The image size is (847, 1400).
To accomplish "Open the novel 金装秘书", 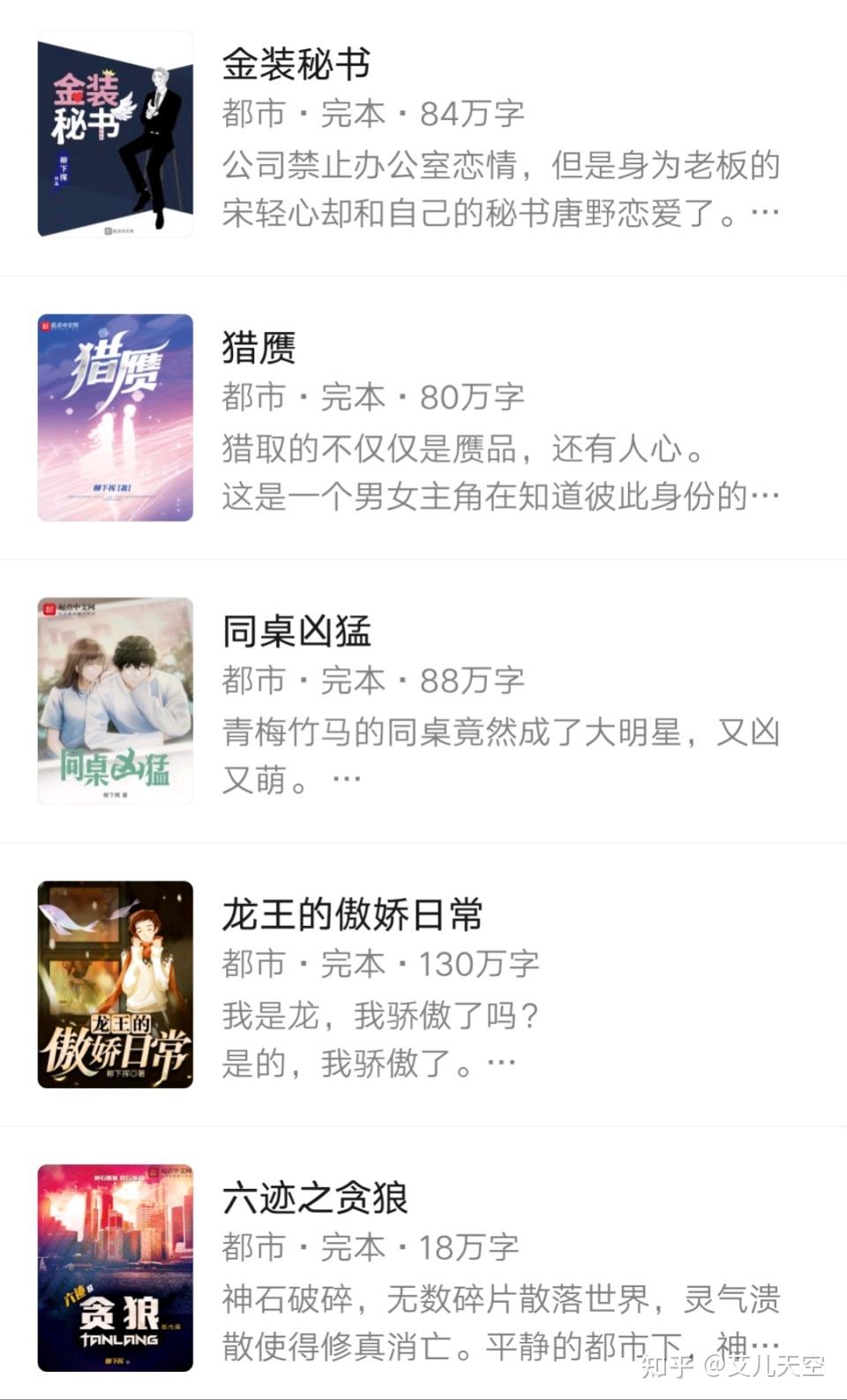I will point(296,64).
